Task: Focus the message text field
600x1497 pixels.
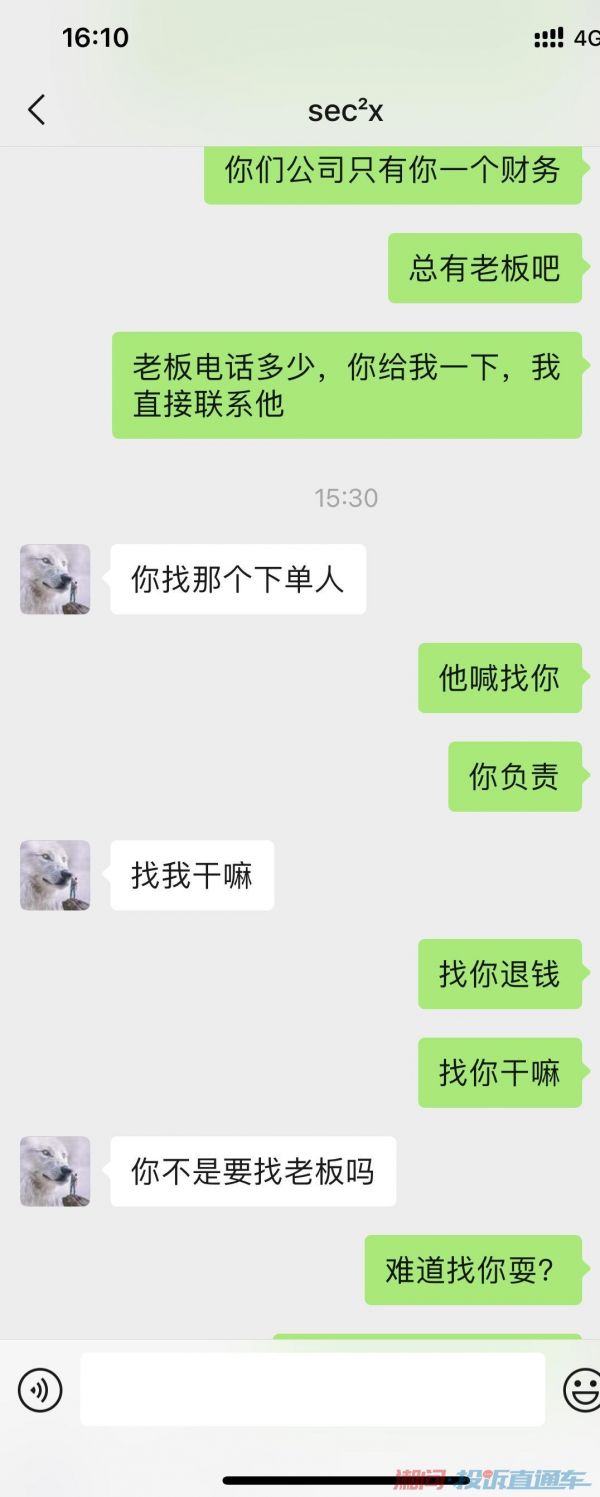Action: coord(312,1389)
